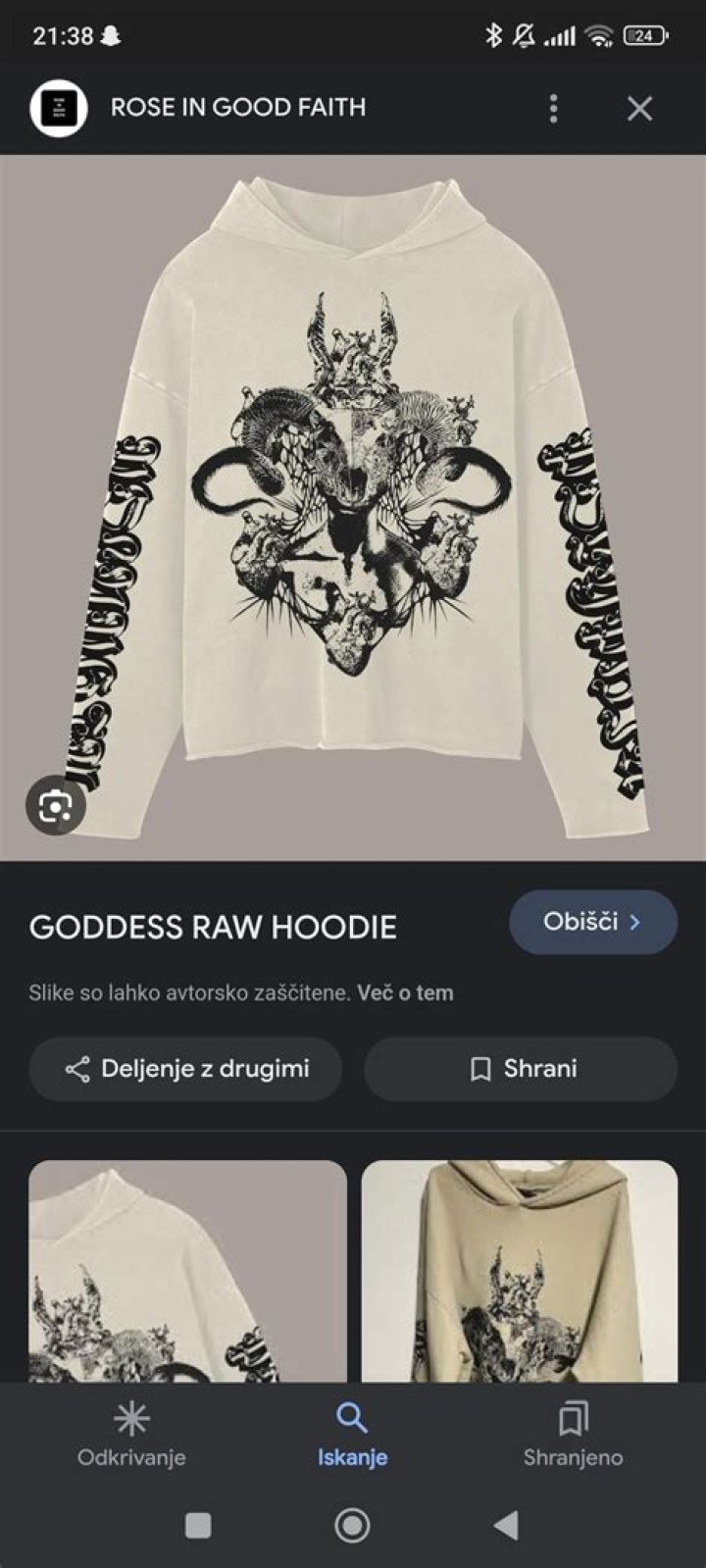Open the Rose In Good Faith source

[x=237, y=107]
